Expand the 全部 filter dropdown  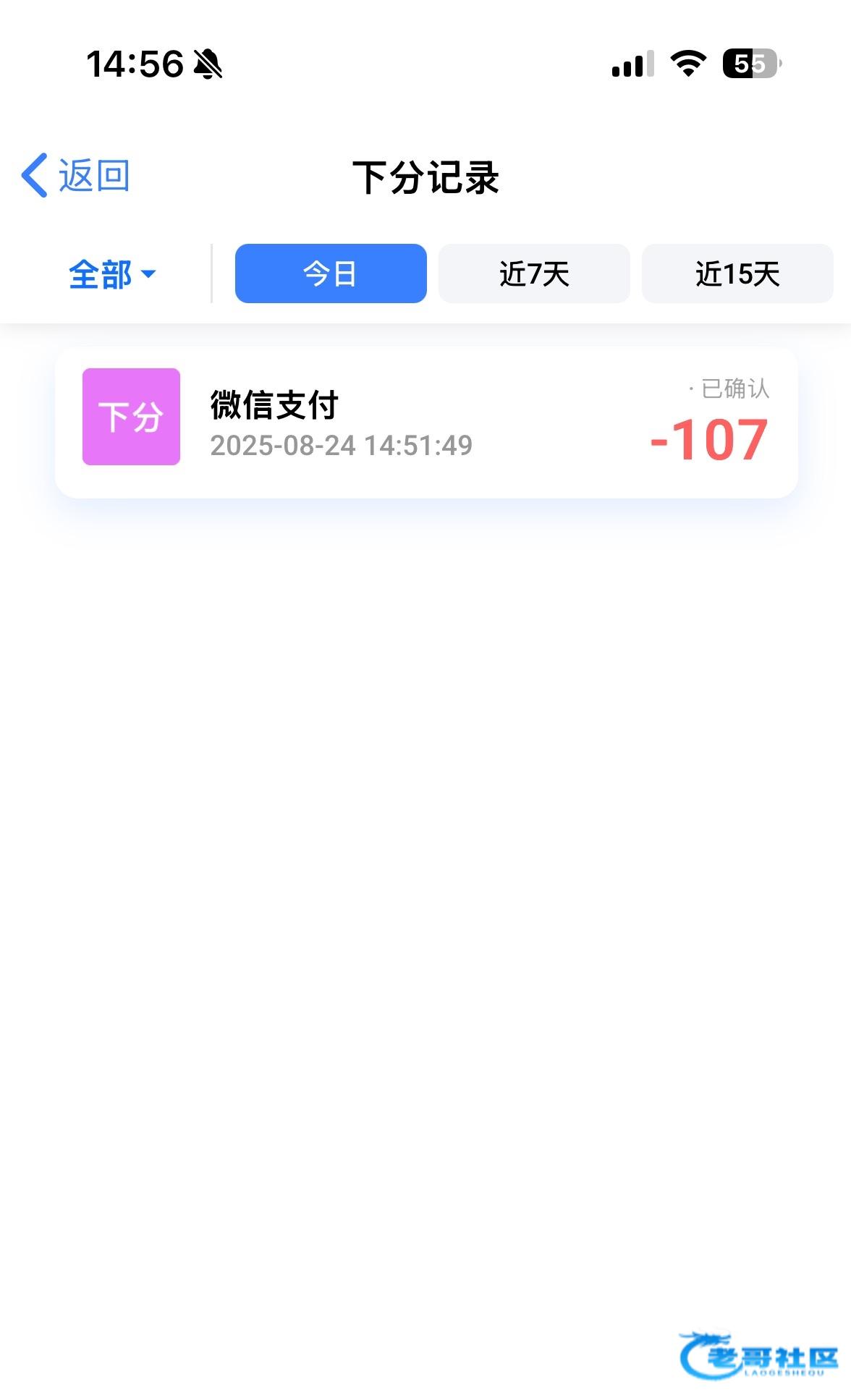coord(112,275)
